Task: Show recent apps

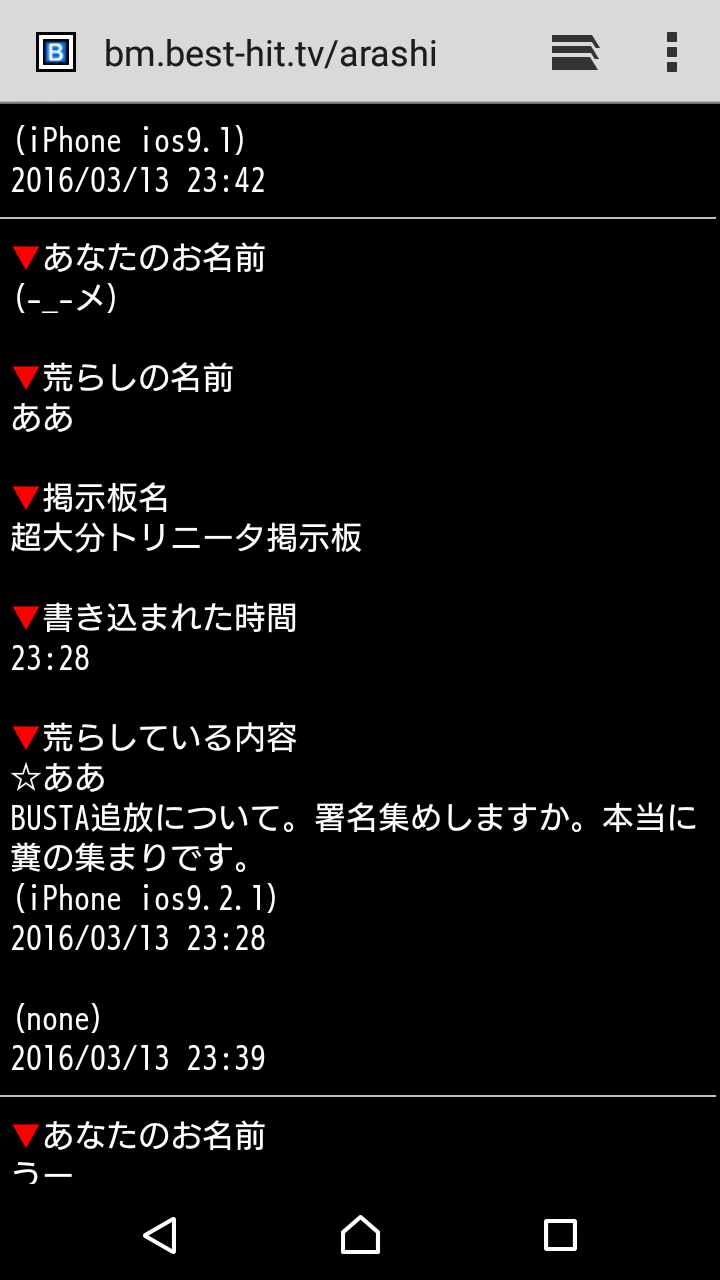Action: (x=560, y=1235)
